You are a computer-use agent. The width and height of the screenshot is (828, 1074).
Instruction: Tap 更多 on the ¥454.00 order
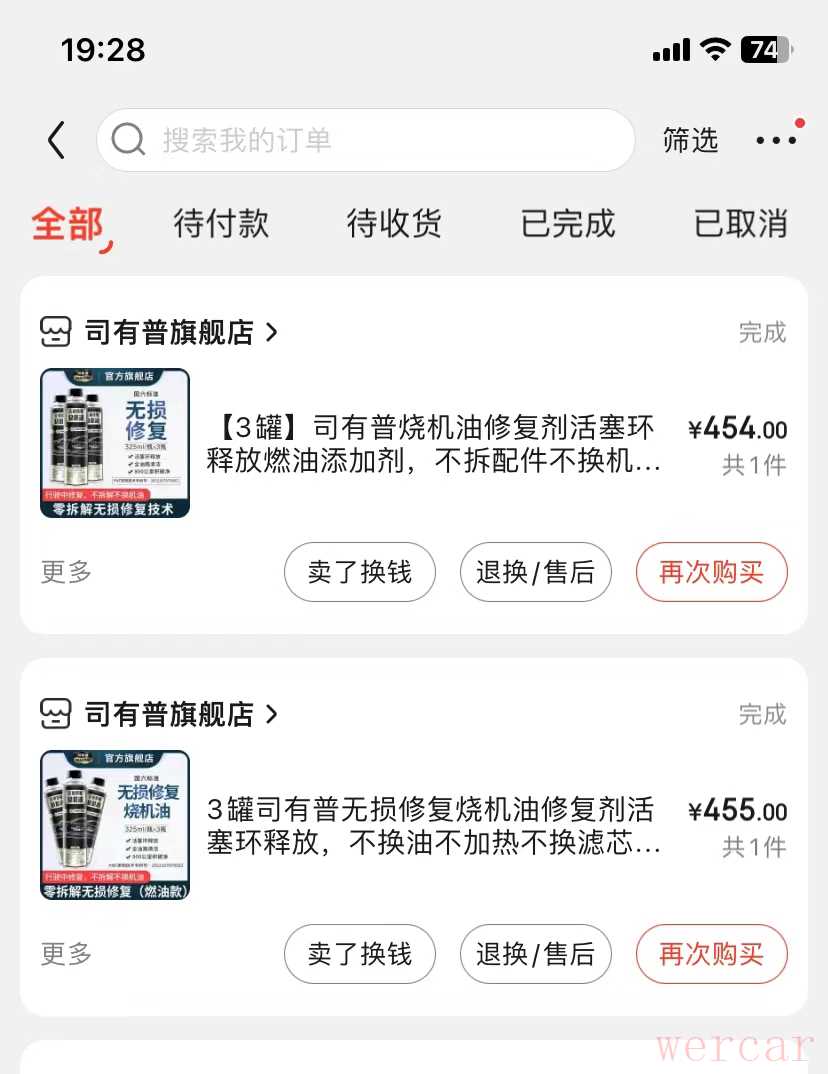click(66, 572)
